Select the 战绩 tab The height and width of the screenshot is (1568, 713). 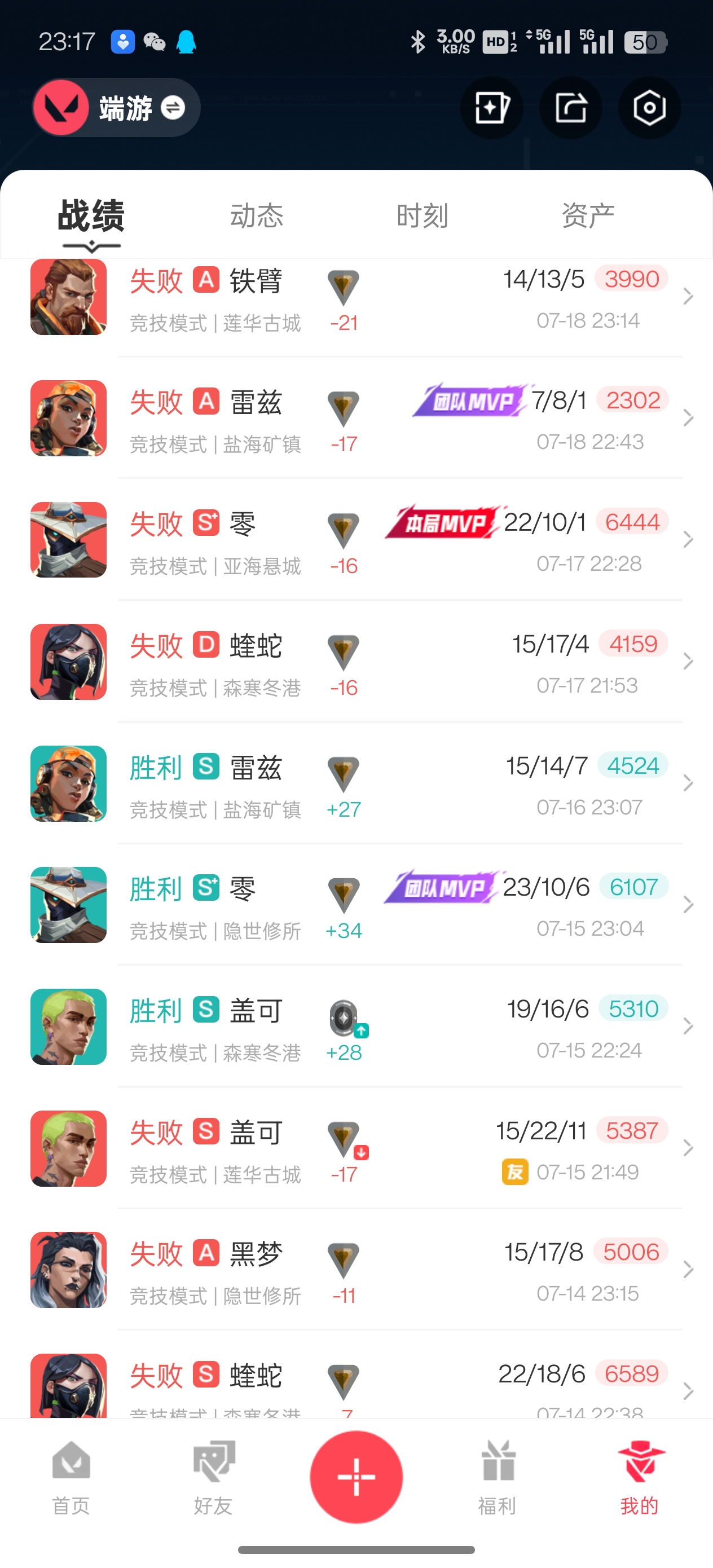pyautogui.click(x=91, y=215)
